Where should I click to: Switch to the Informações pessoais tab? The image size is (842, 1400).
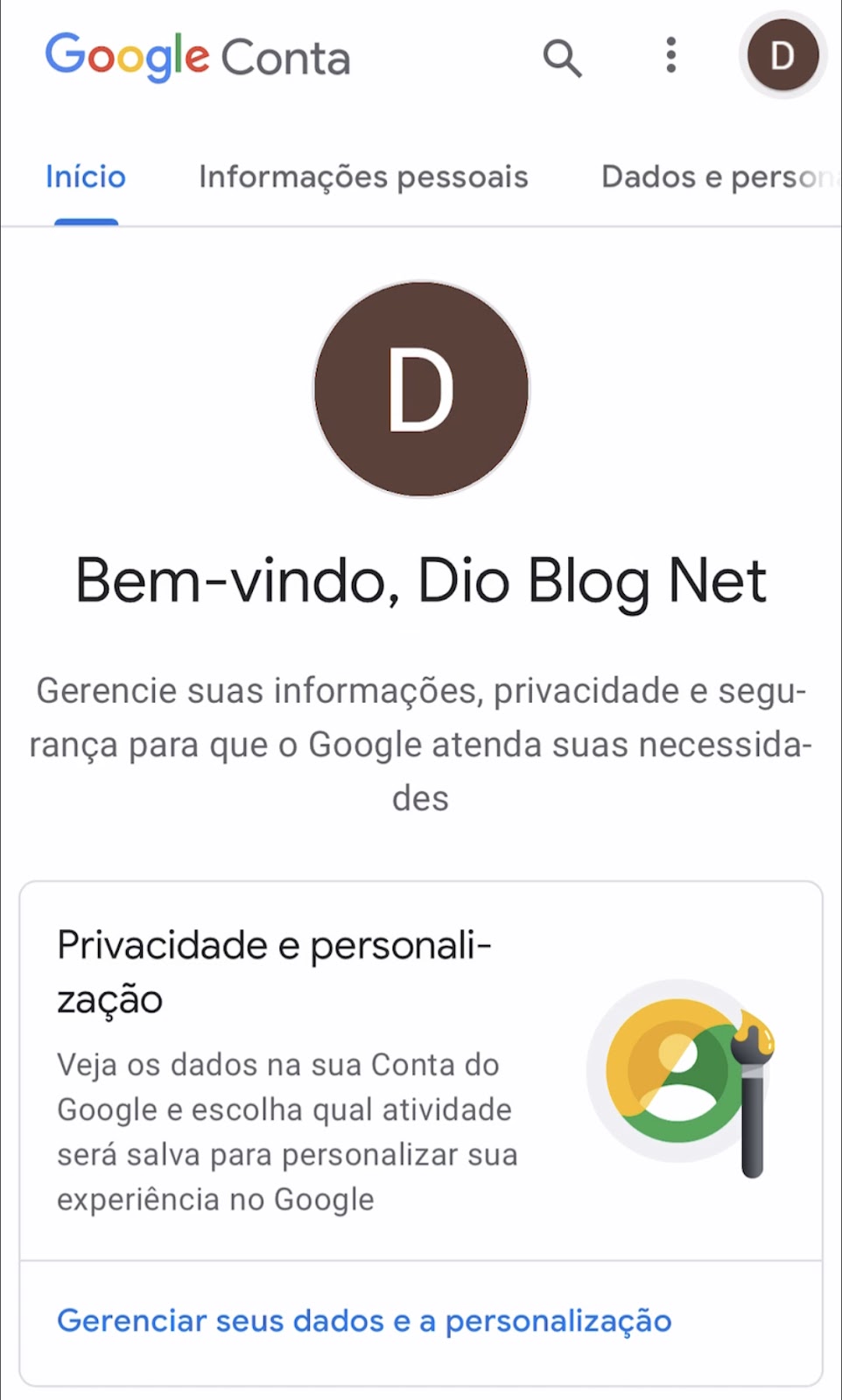[363, 177]
